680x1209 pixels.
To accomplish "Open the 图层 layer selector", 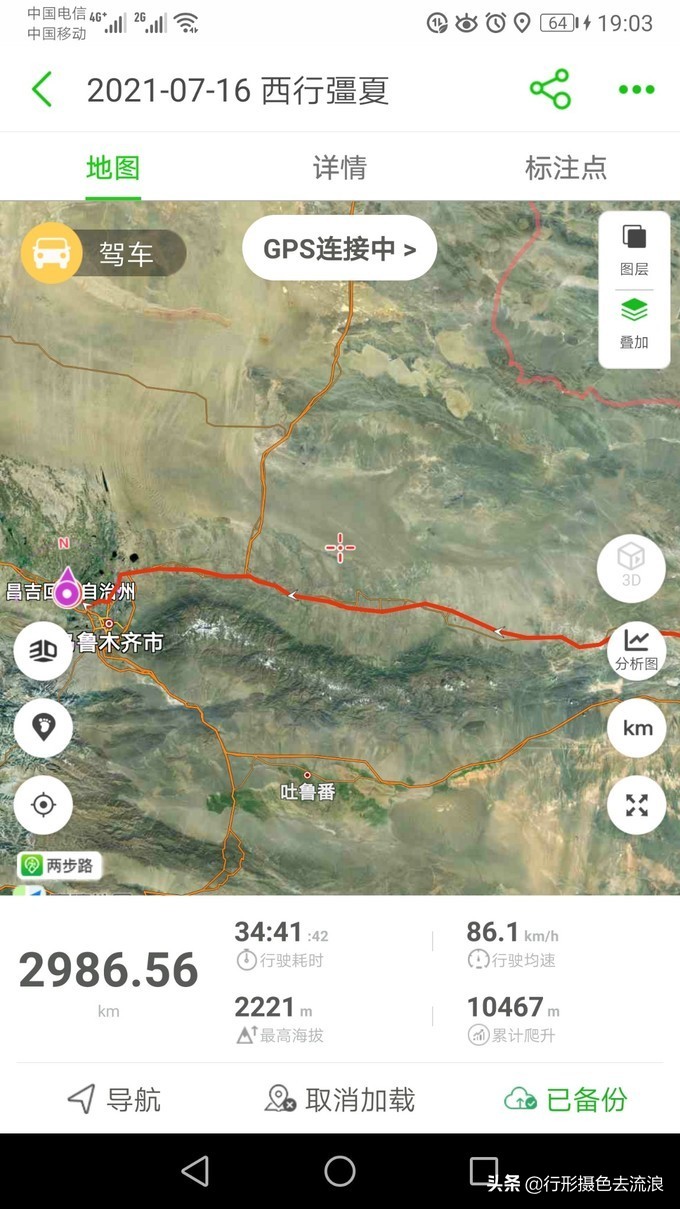I will tap(634, 250).
